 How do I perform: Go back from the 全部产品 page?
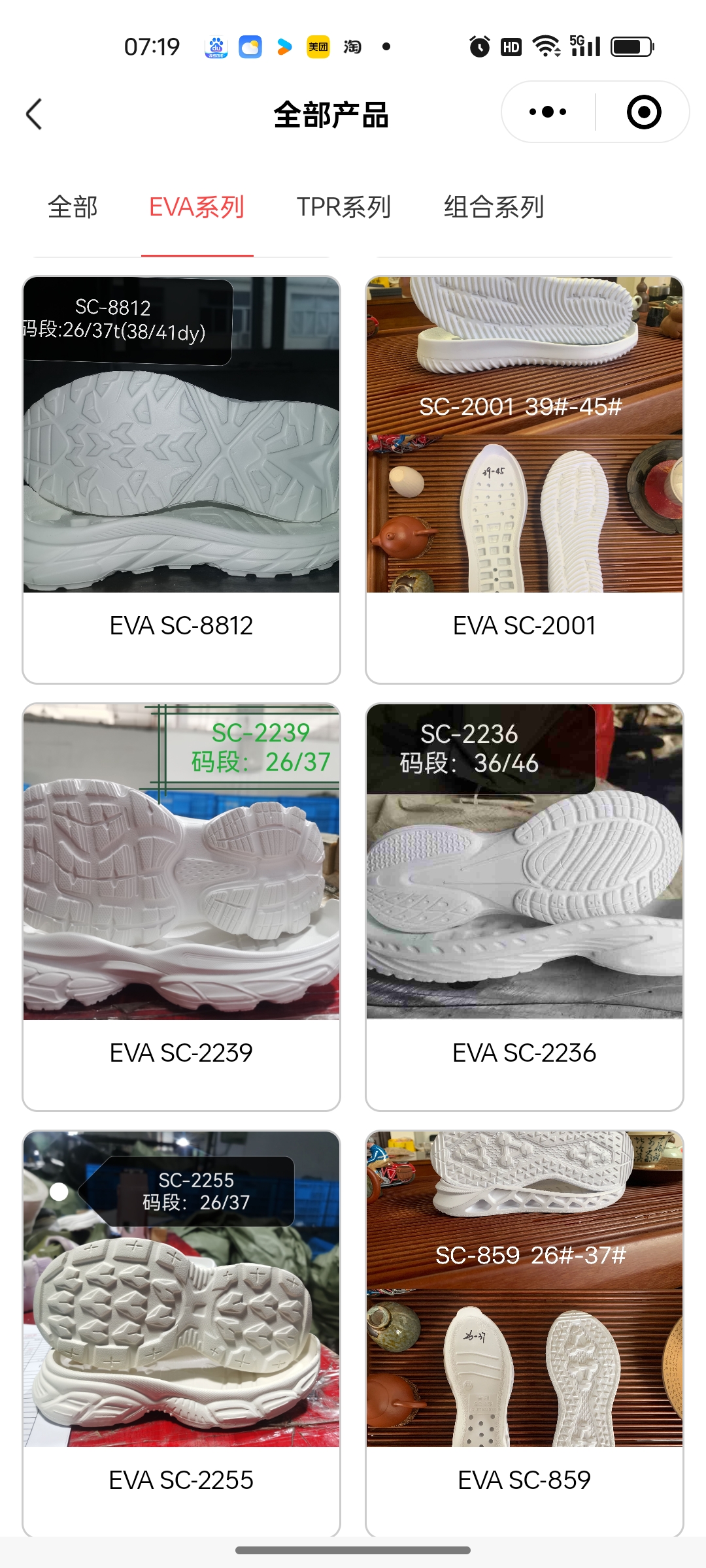tap(34, 114)
